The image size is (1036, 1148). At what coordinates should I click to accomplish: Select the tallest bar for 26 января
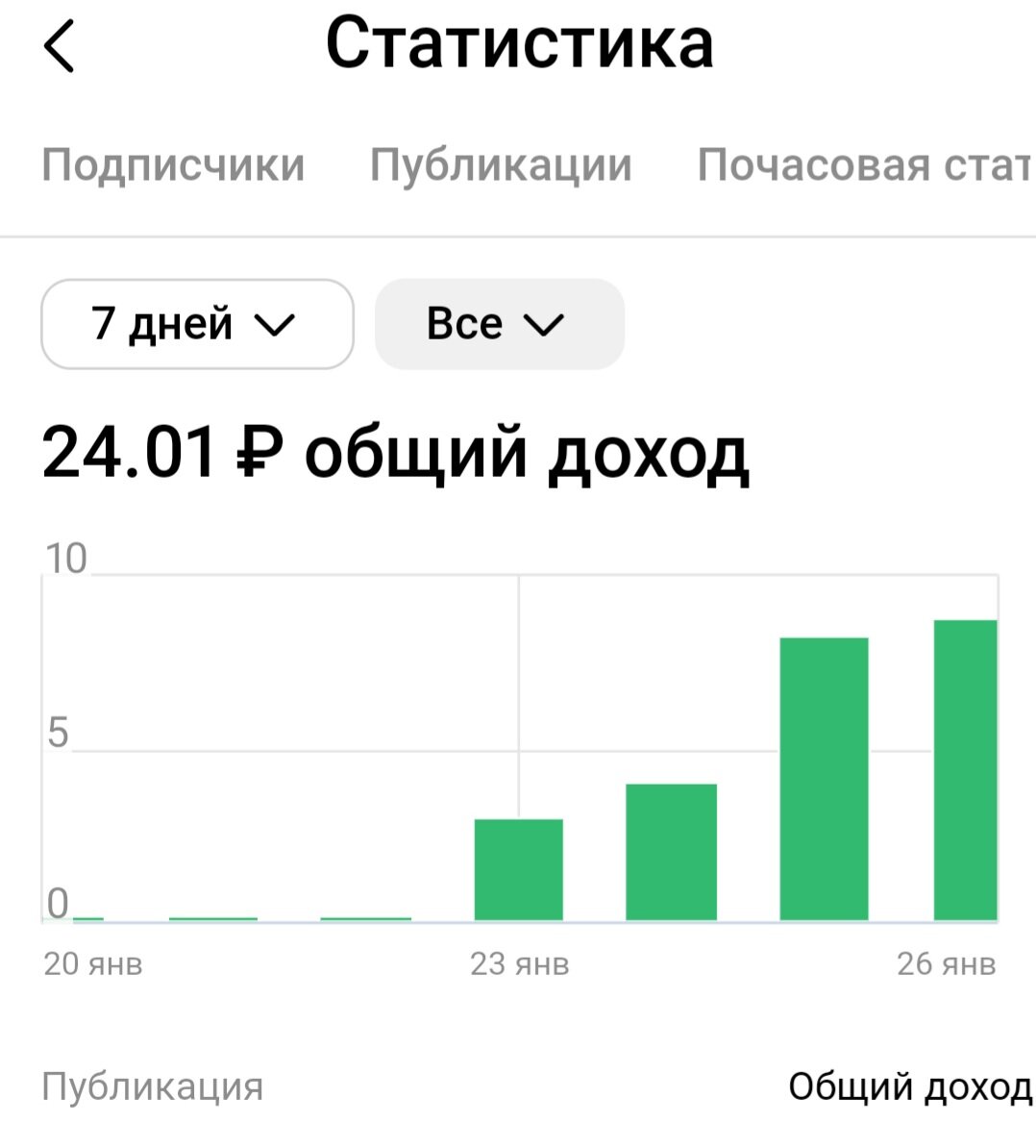(x=966, y=769)
